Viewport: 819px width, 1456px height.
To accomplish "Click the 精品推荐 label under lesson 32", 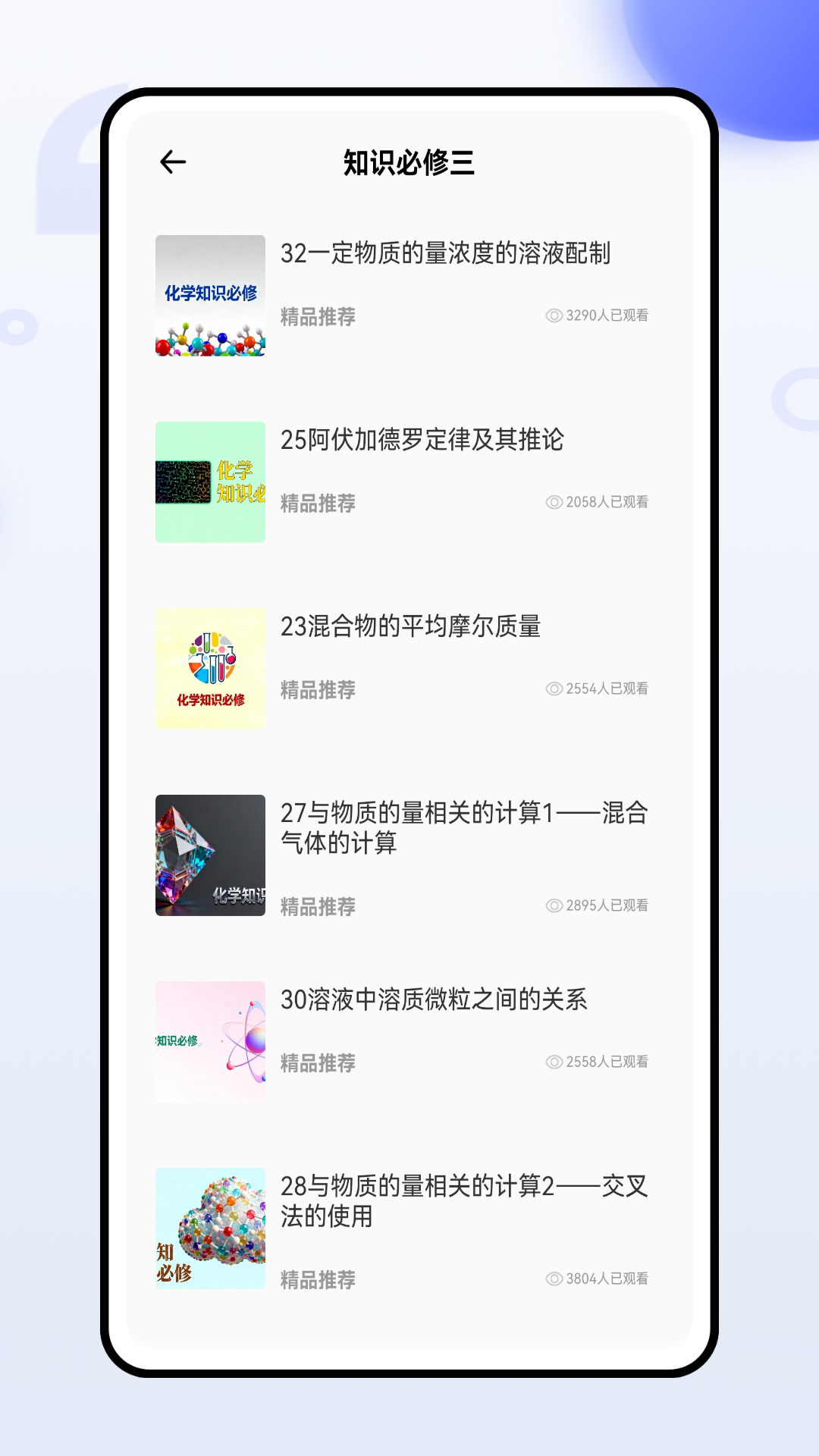I will point(317,317).
